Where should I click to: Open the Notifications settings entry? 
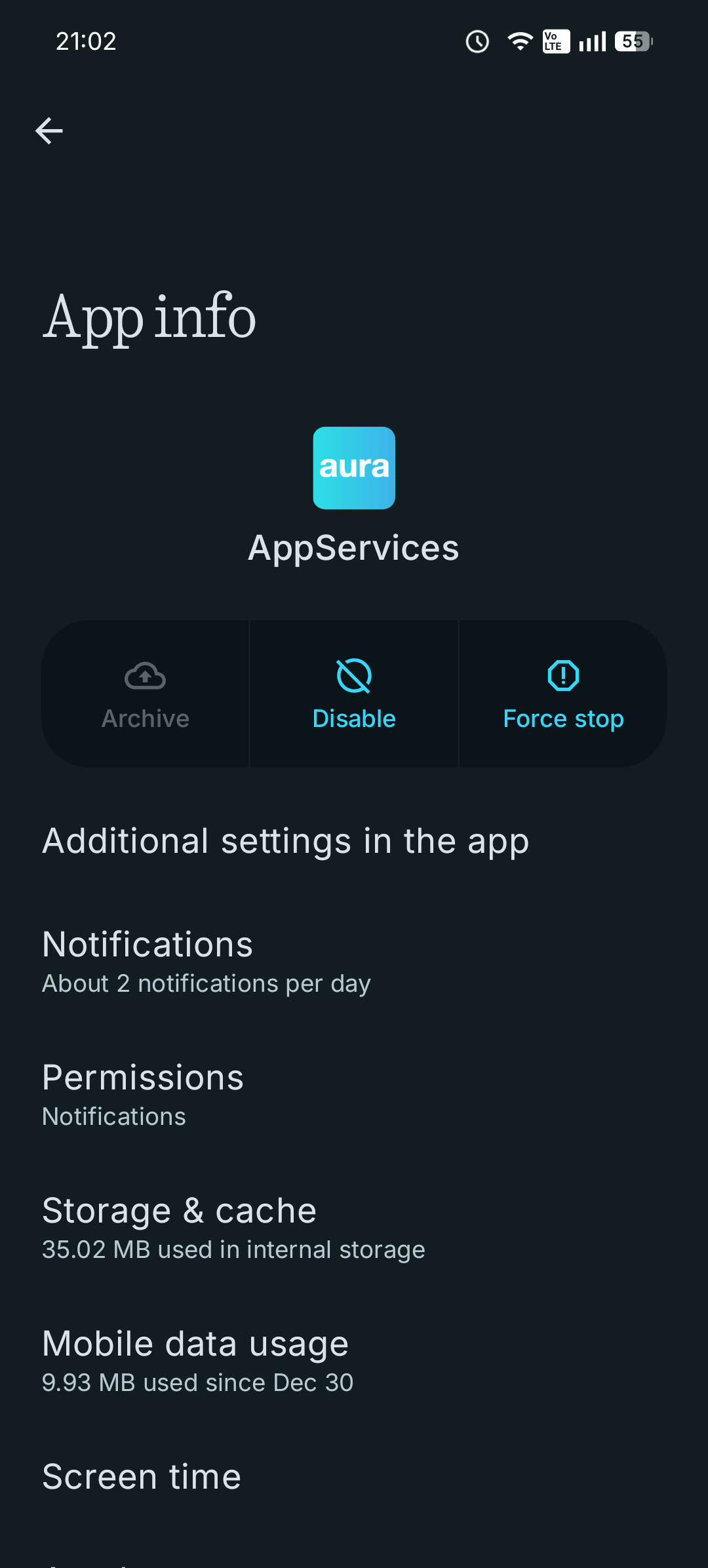point(206,960)
